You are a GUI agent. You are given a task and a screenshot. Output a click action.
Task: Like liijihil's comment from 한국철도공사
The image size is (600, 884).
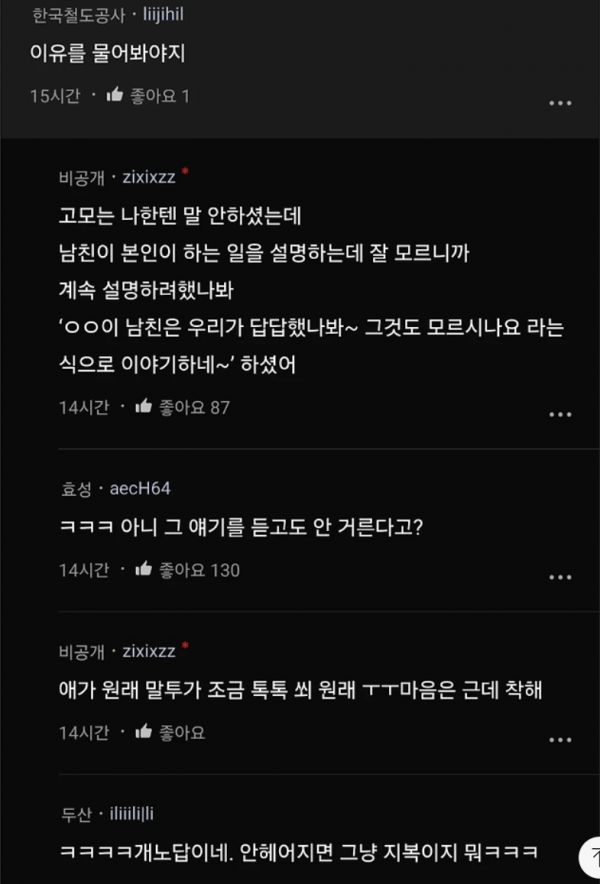[x=115, y=96]
